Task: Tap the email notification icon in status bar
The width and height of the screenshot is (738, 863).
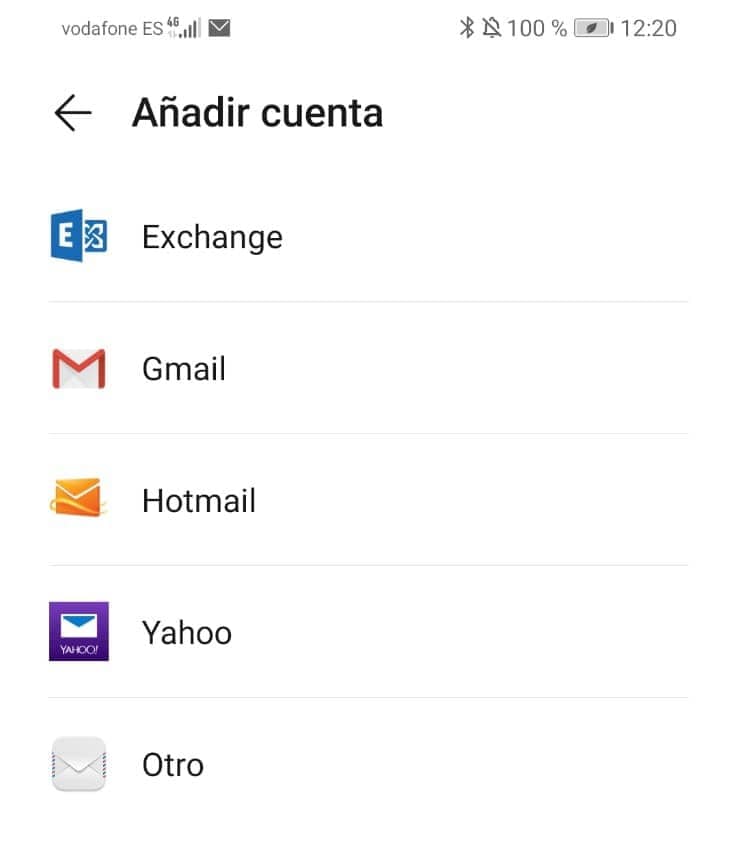Action: coord(219,27)
